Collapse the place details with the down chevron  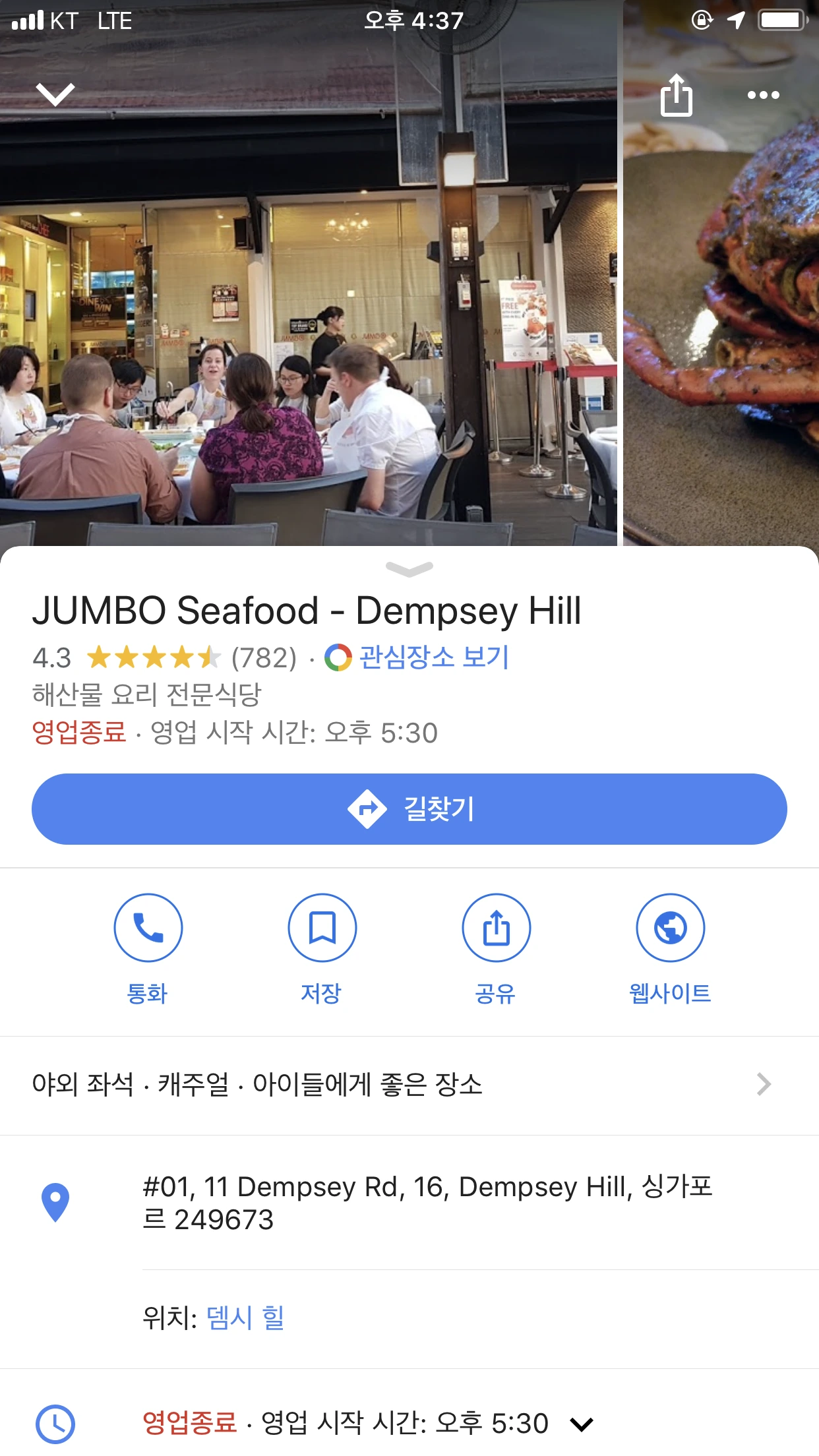[55, 94]
